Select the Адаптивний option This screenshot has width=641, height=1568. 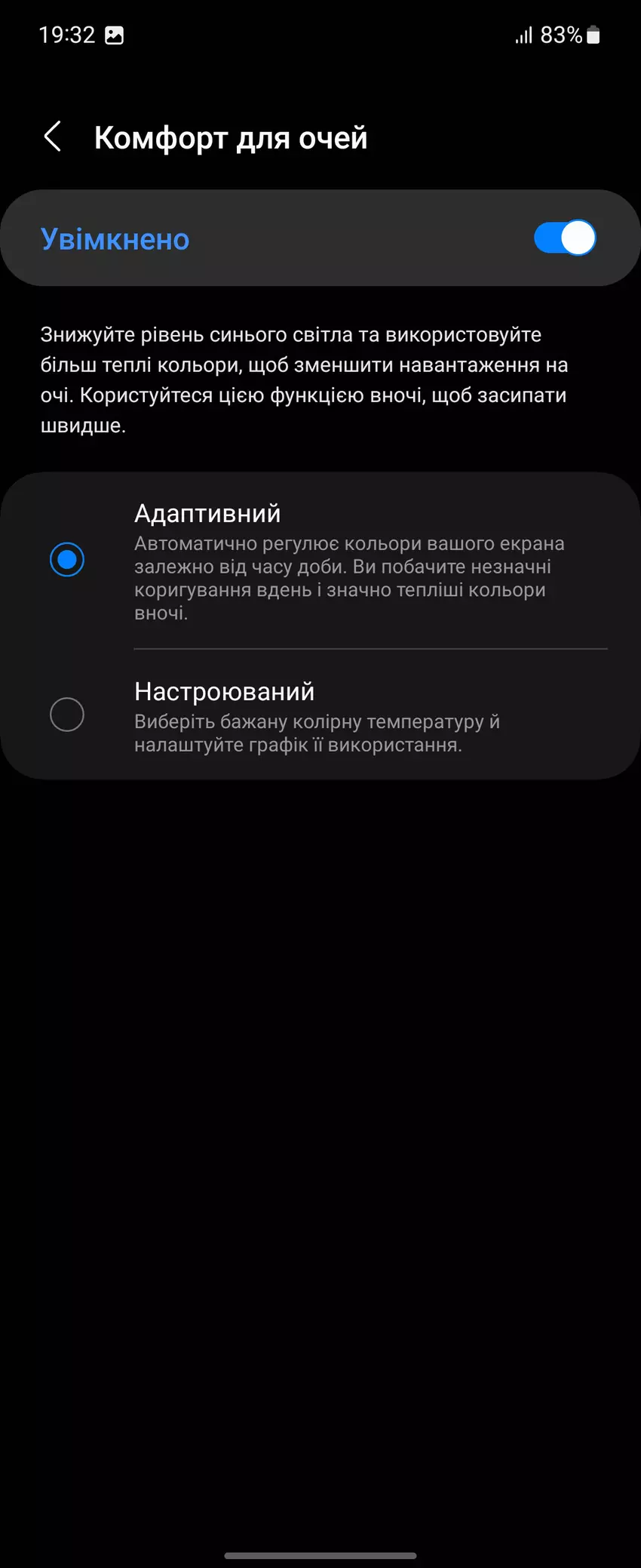click(67, 560)
